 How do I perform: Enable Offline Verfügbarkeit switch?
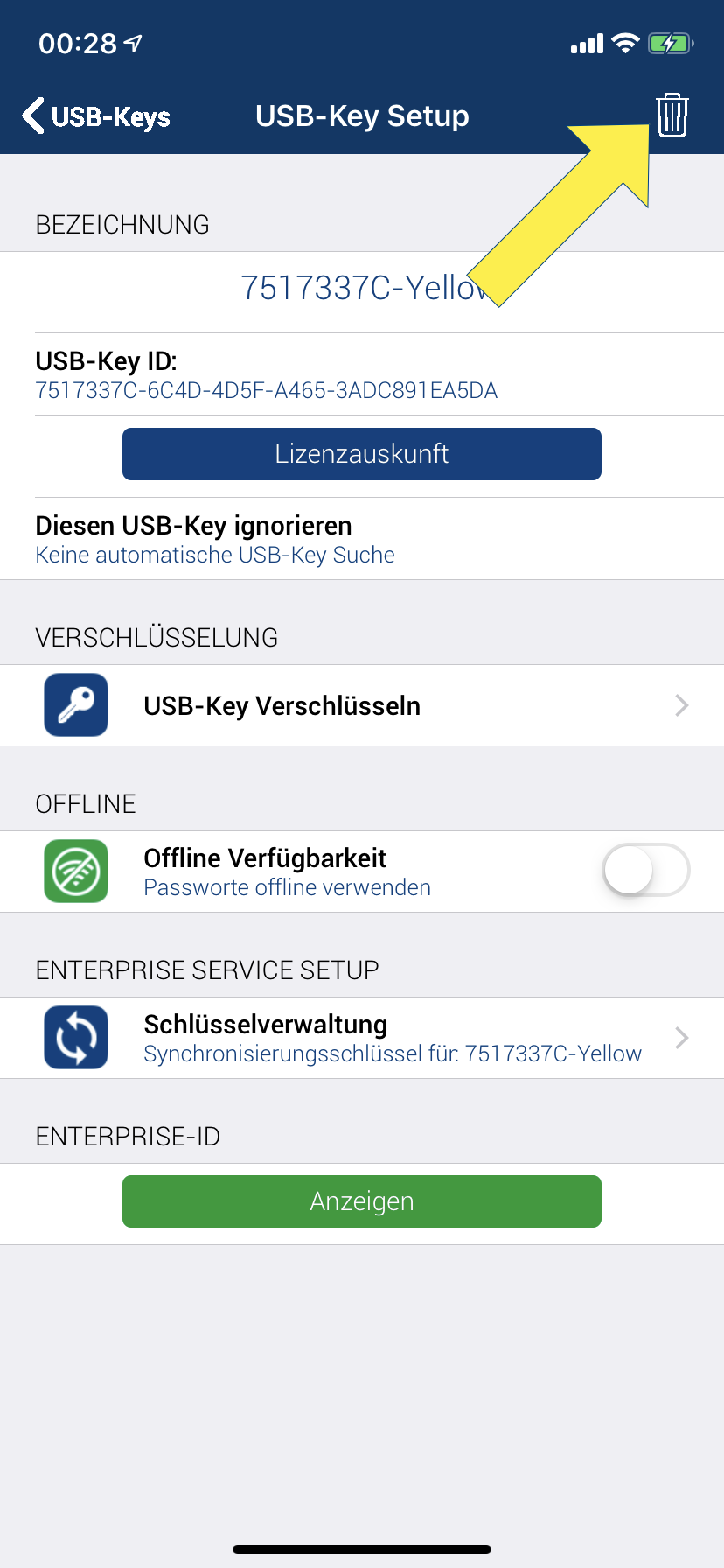pyautogui.click(x=645, y=871)
